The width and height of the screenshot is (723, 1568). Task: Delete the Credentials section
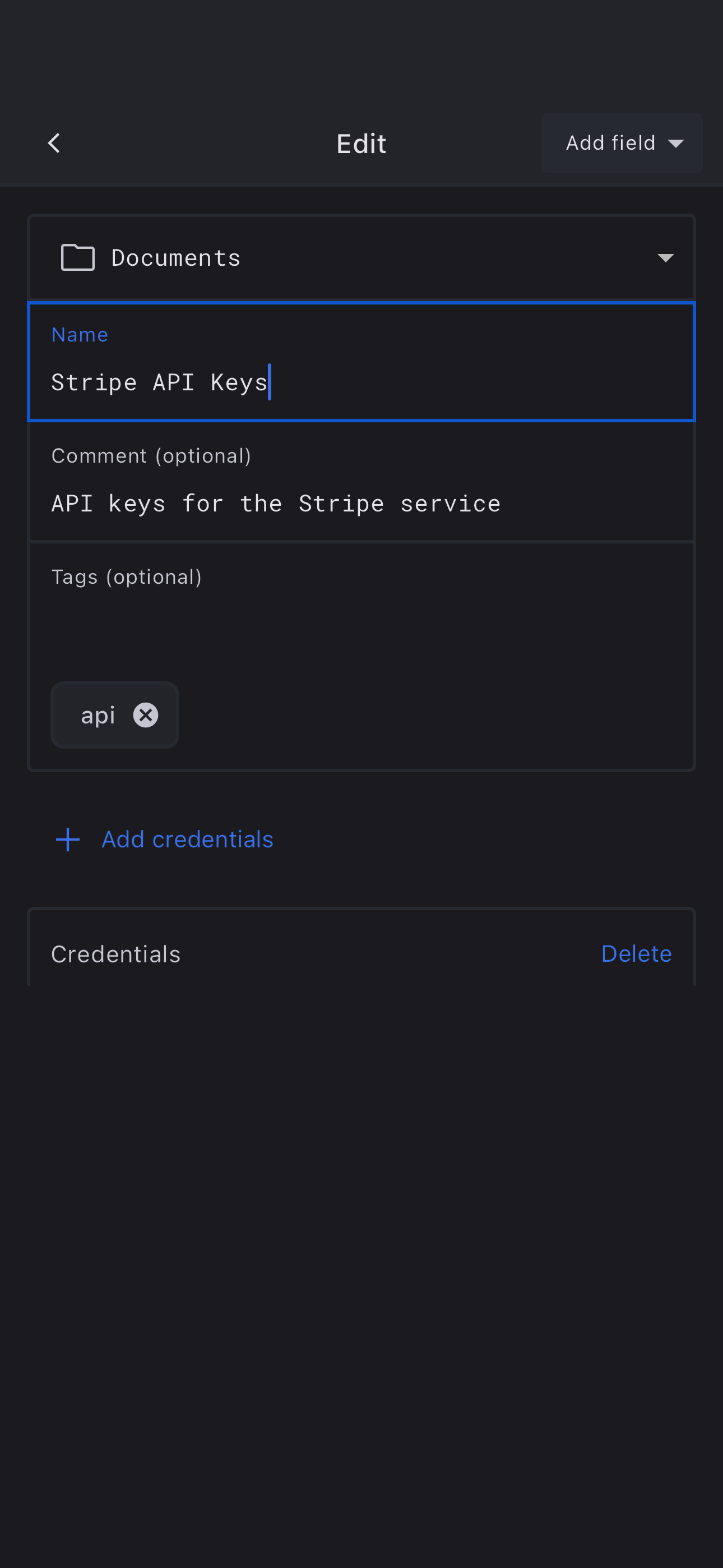click(636, 954)
